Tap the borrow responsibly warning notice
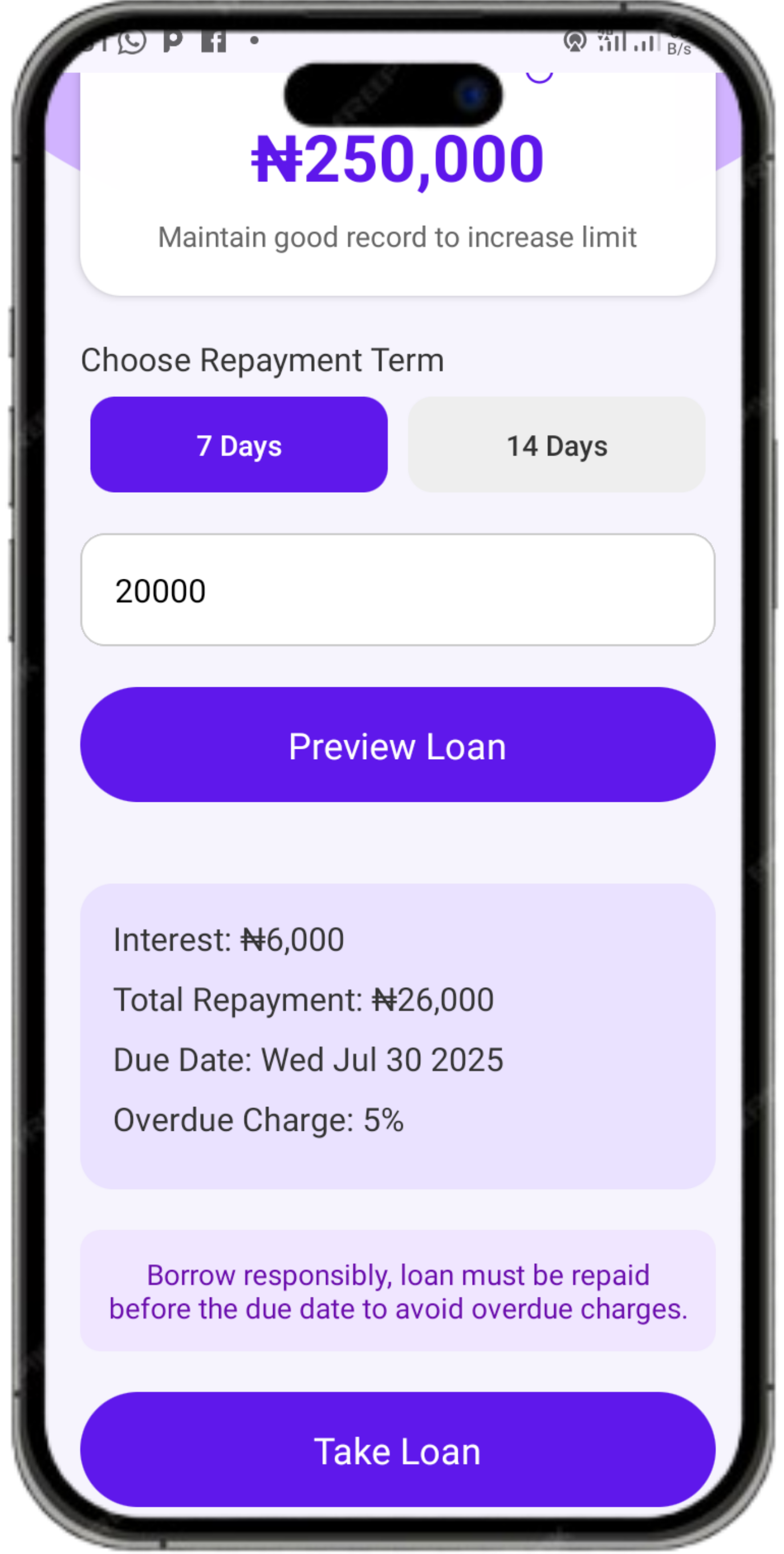 coord(398,1291)
